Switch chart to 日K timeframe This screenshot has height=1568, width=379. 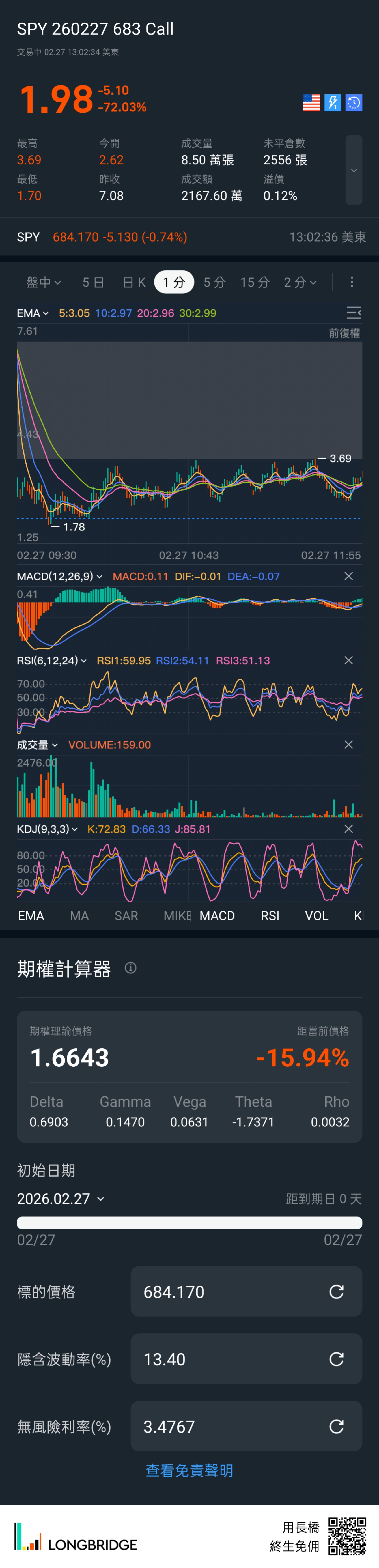tap(134, 282)
